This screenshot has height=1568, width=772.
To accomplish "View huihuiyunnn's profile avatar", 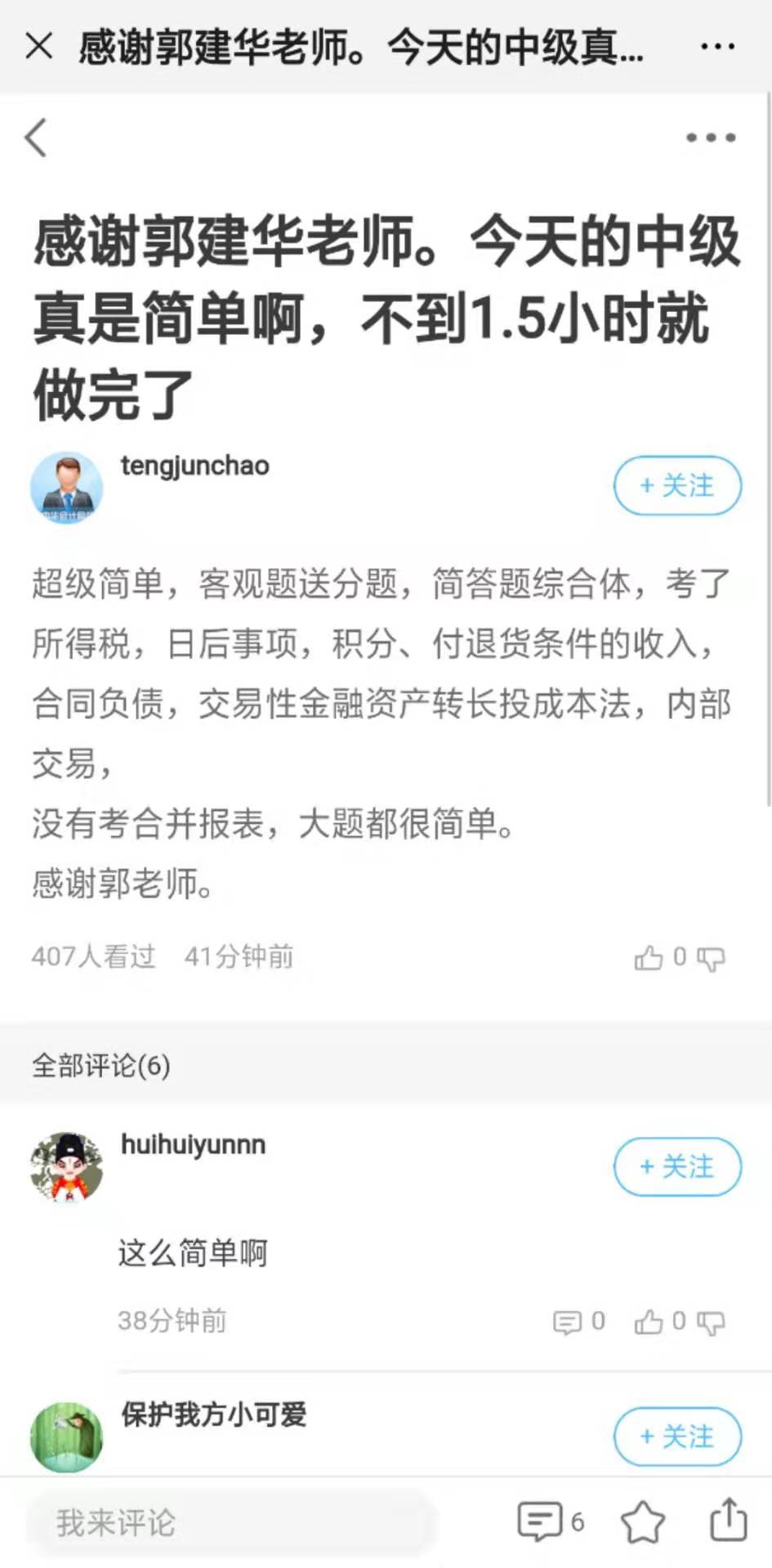I will coord(66,1167).
